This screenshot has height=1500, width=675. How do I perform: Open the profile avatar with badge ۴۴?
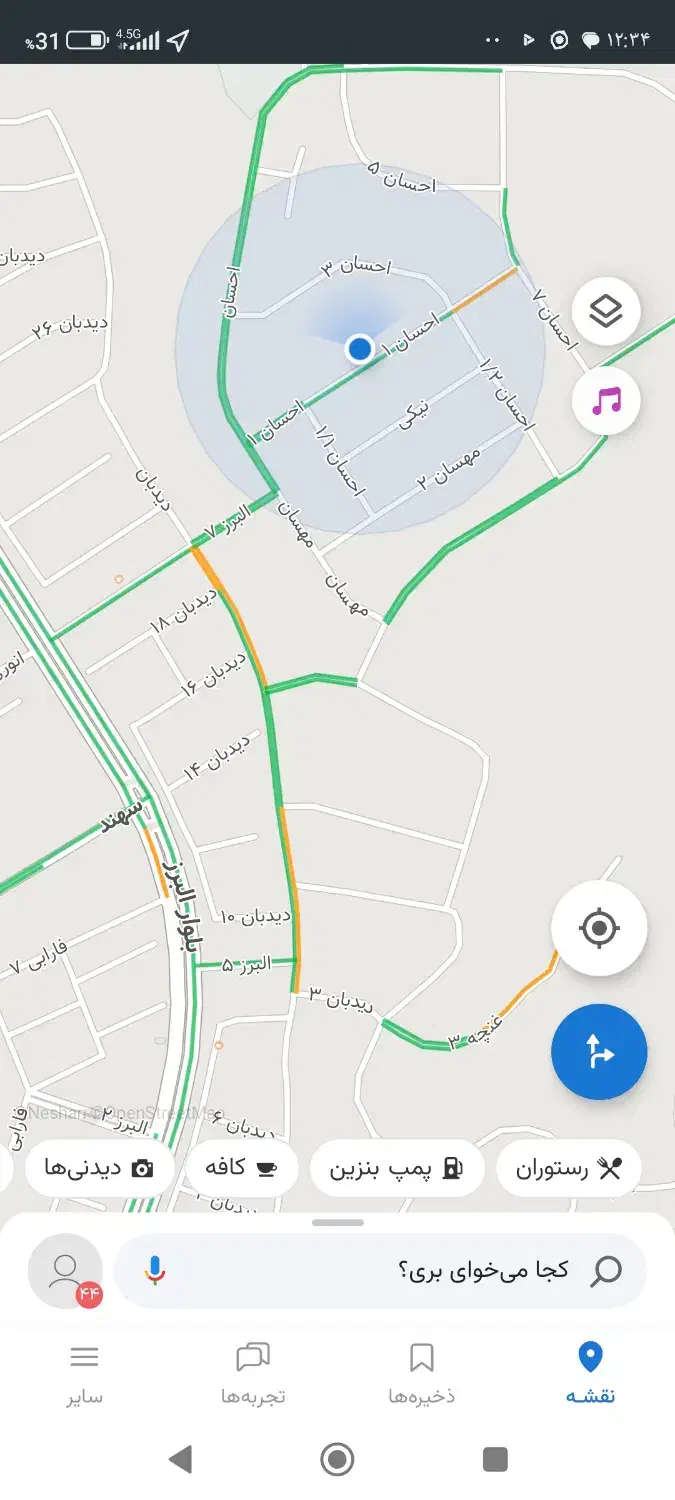[x=66, y=1271]
